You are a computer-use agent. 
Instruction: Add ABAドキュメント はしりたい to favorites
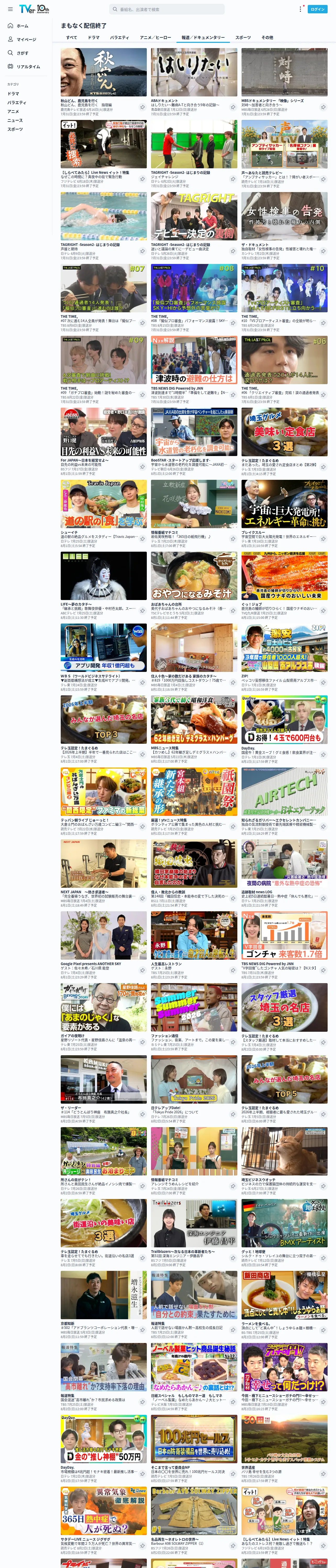pos(232,107)
